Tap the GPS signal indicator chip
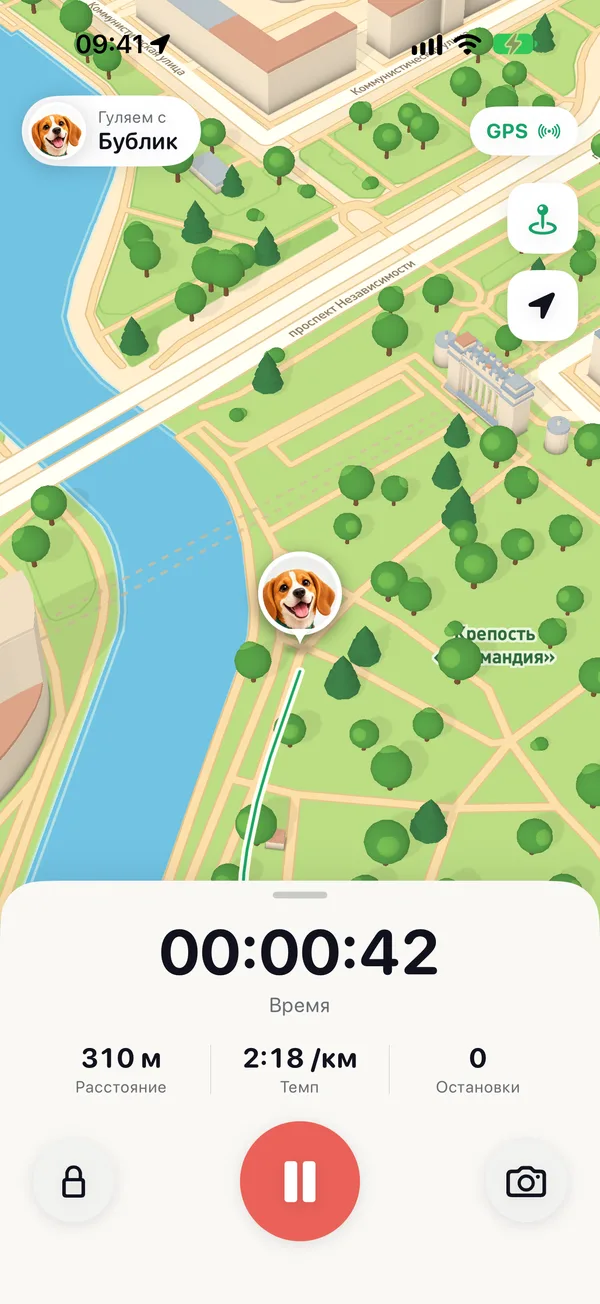 click(x=524, y=131)
